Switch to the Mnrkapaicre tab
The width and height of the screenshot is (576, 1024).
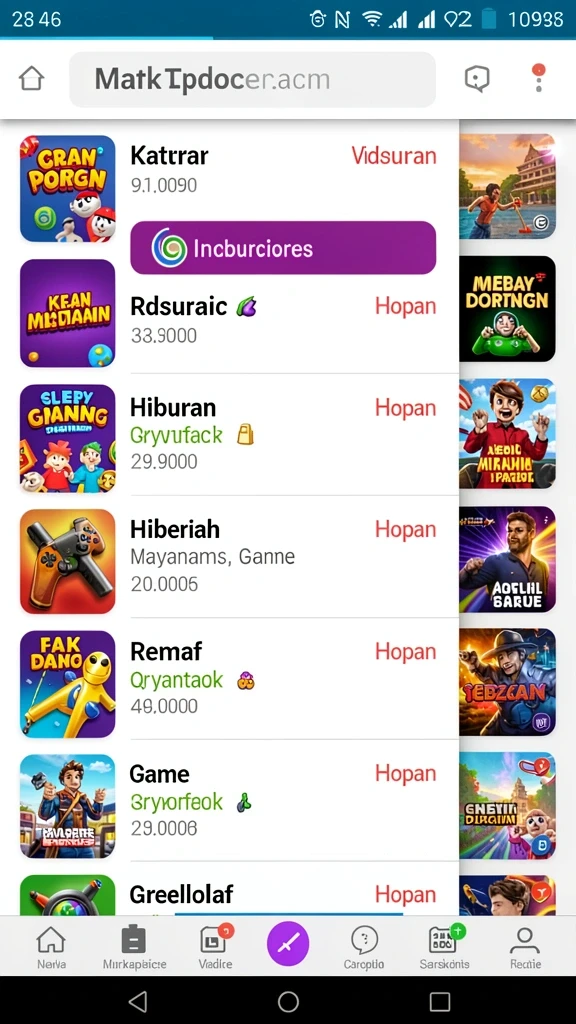pyautogui.click(x=135, y=946)
